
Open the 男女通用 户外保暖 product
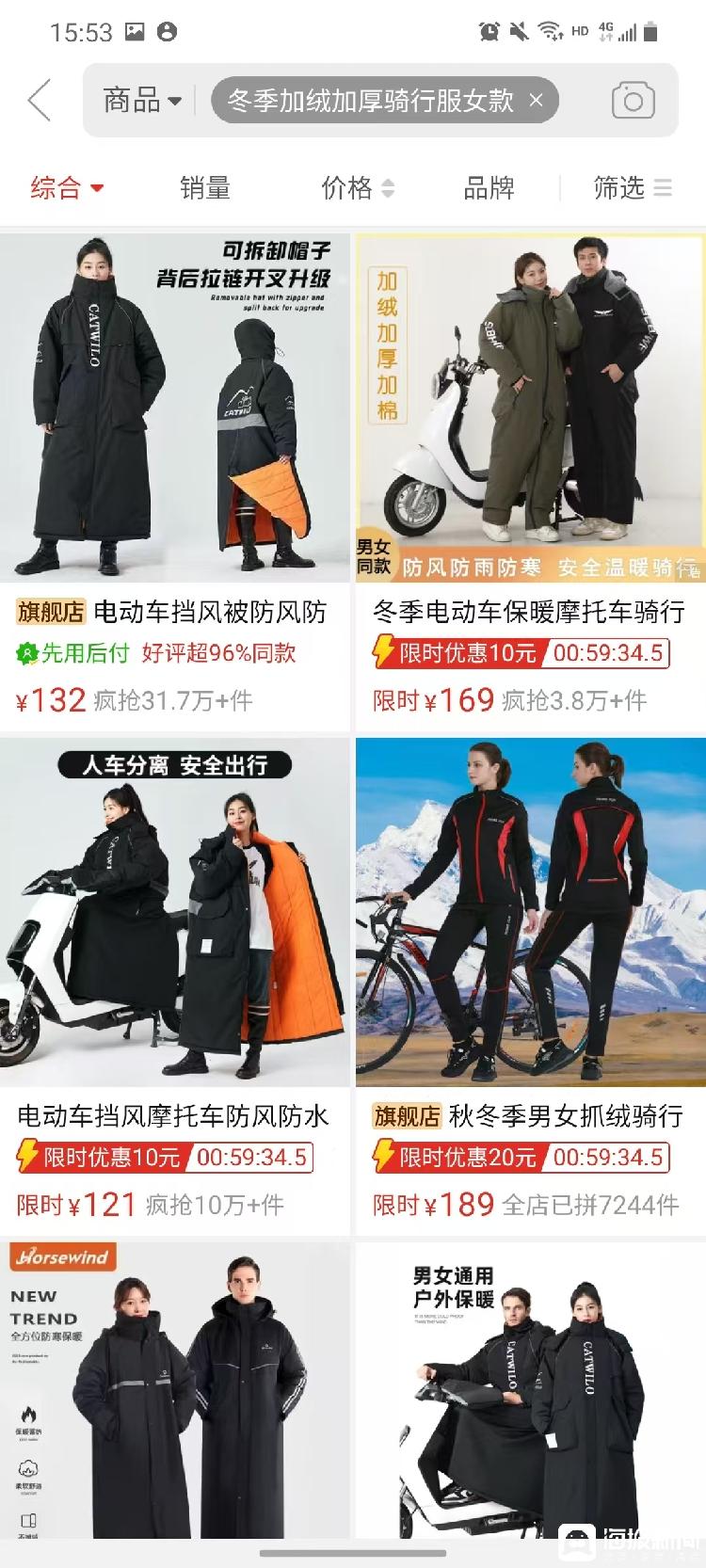click(x=530, y=1393)
